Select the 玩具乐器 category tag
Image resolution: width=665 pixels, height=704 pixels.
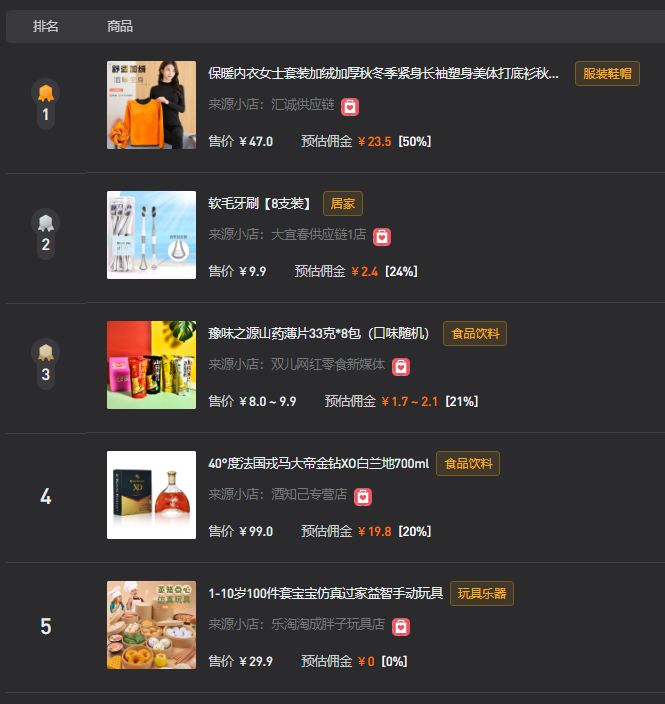click(482, 594)
